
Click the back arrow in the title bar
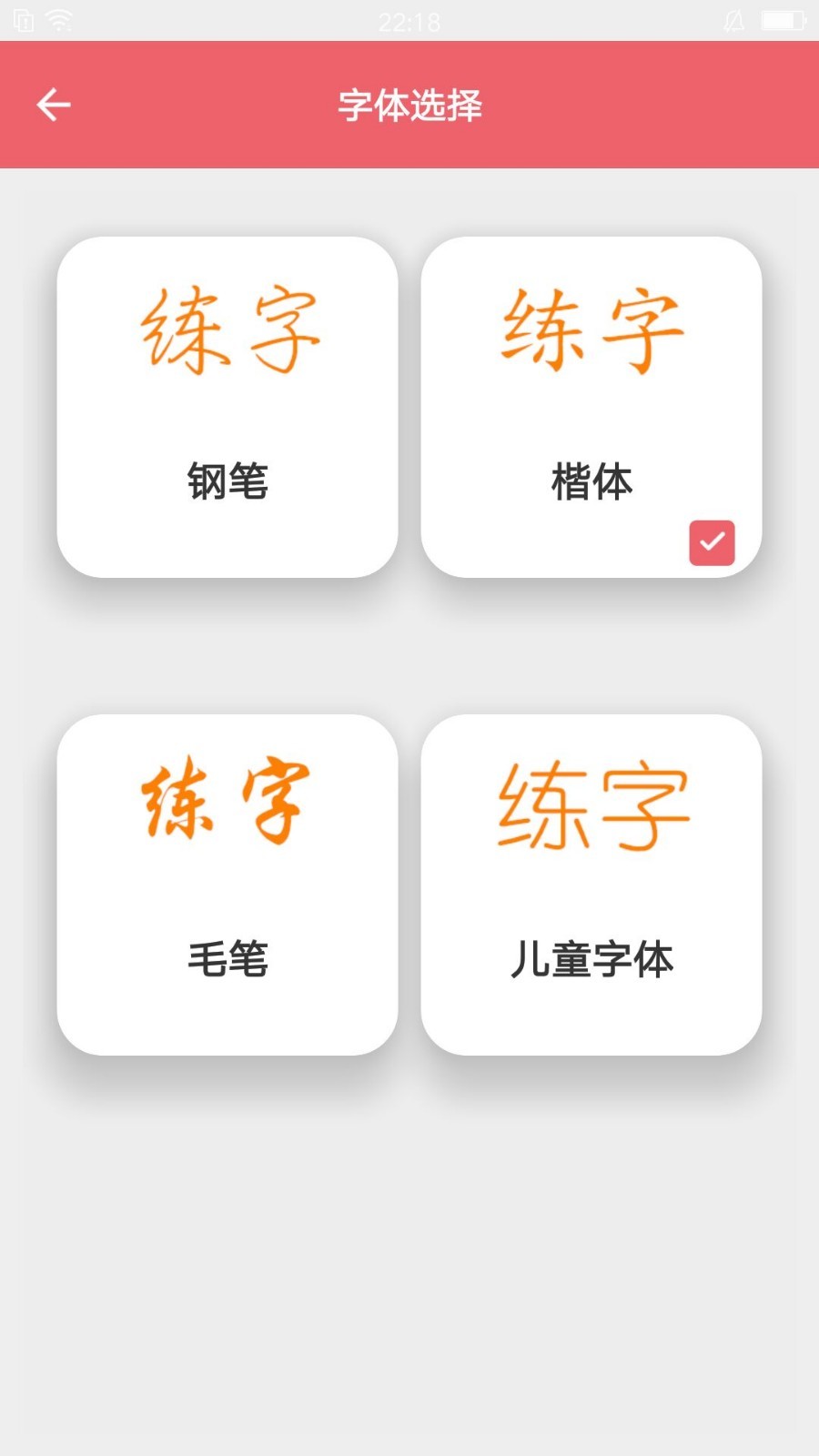click(55, 104)
